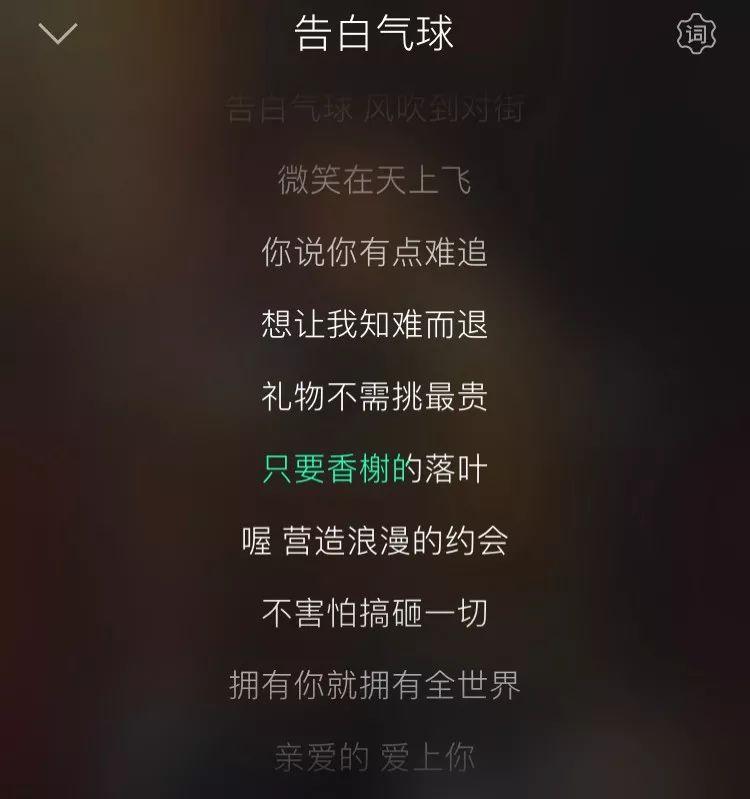
Task: Tap lyric 想让我知难而退
Action: point(374,326)
